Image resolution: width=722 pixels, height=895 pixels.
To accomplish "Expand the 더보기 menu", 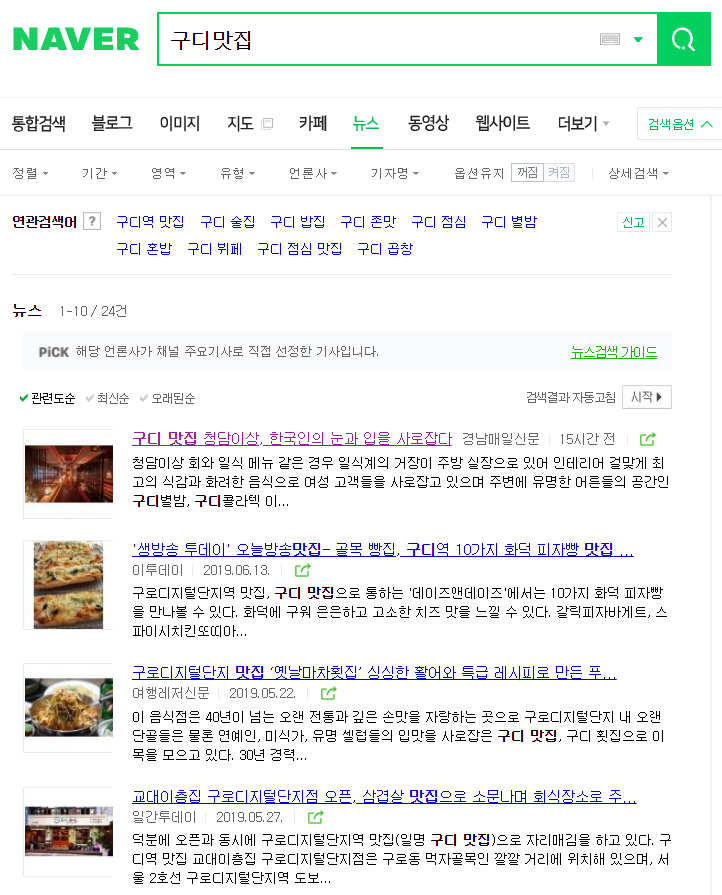I will (x=583, y=124).
